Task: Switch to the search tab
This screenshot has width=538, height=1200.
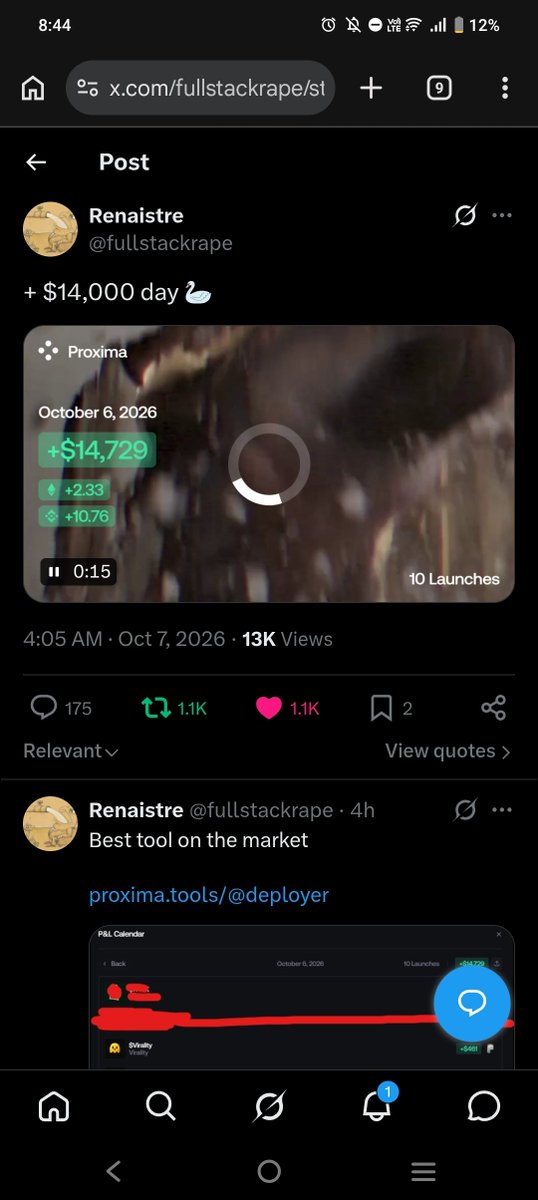Action: pos(160,1105)
